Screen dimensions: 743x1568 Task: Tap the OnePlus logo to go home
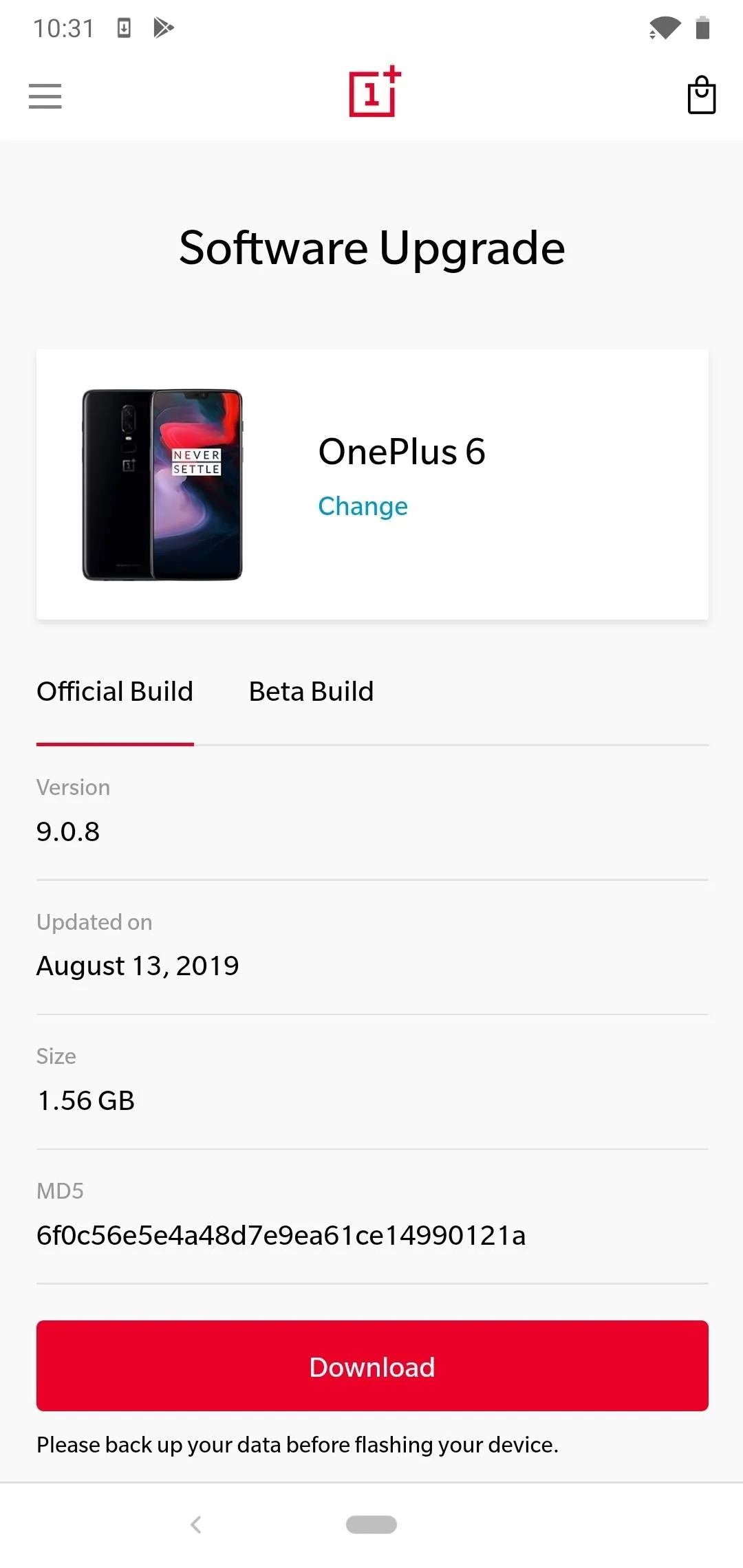375,91
